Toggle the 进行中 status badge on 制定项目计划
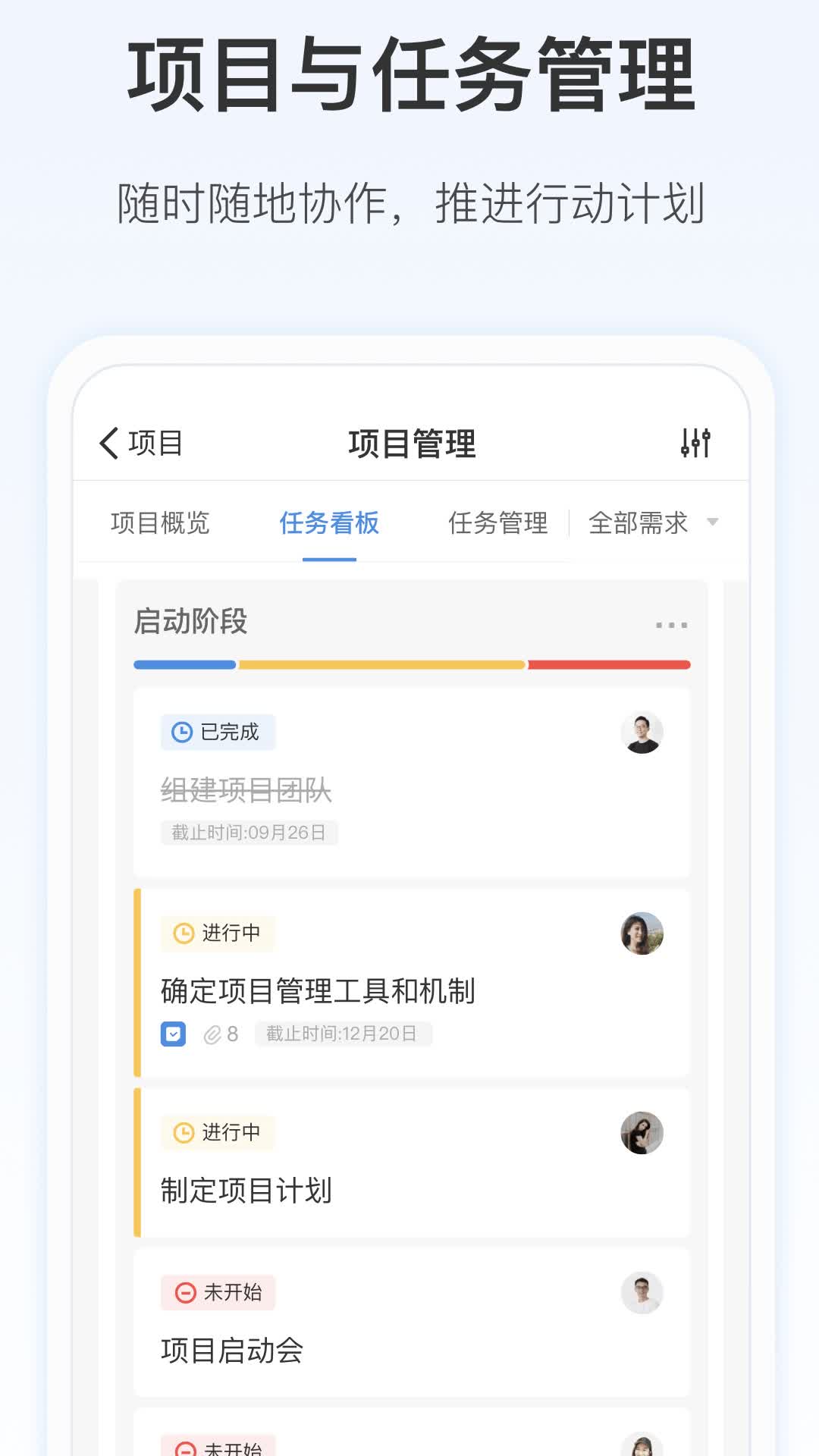This screenshot has width=819, height=1456. click(217, 1131)
